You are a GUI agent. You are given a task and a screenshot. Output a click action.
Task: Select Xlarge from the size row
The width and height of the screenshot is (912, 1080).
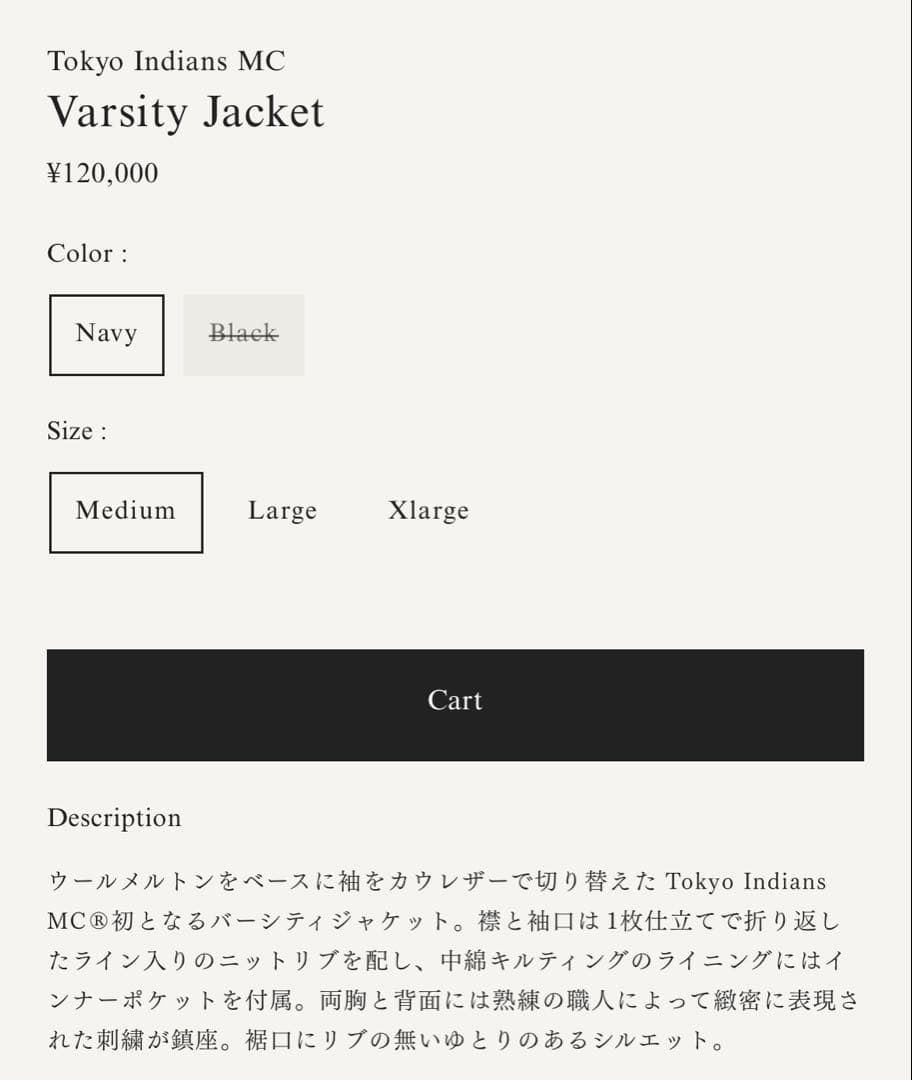point(428,510)
